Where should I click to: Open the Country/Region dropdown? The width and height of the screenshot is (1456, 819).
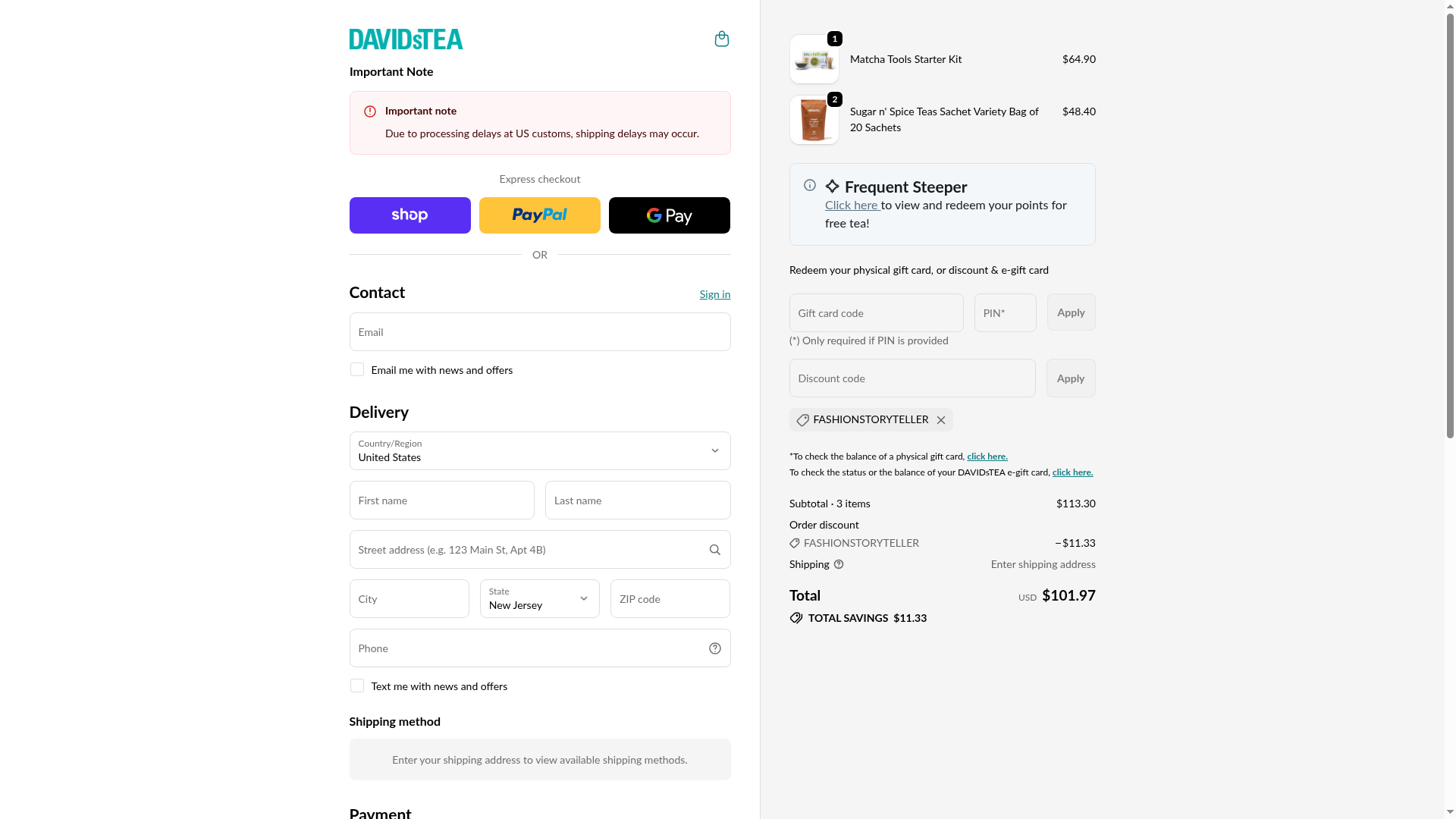pos(539,451)
